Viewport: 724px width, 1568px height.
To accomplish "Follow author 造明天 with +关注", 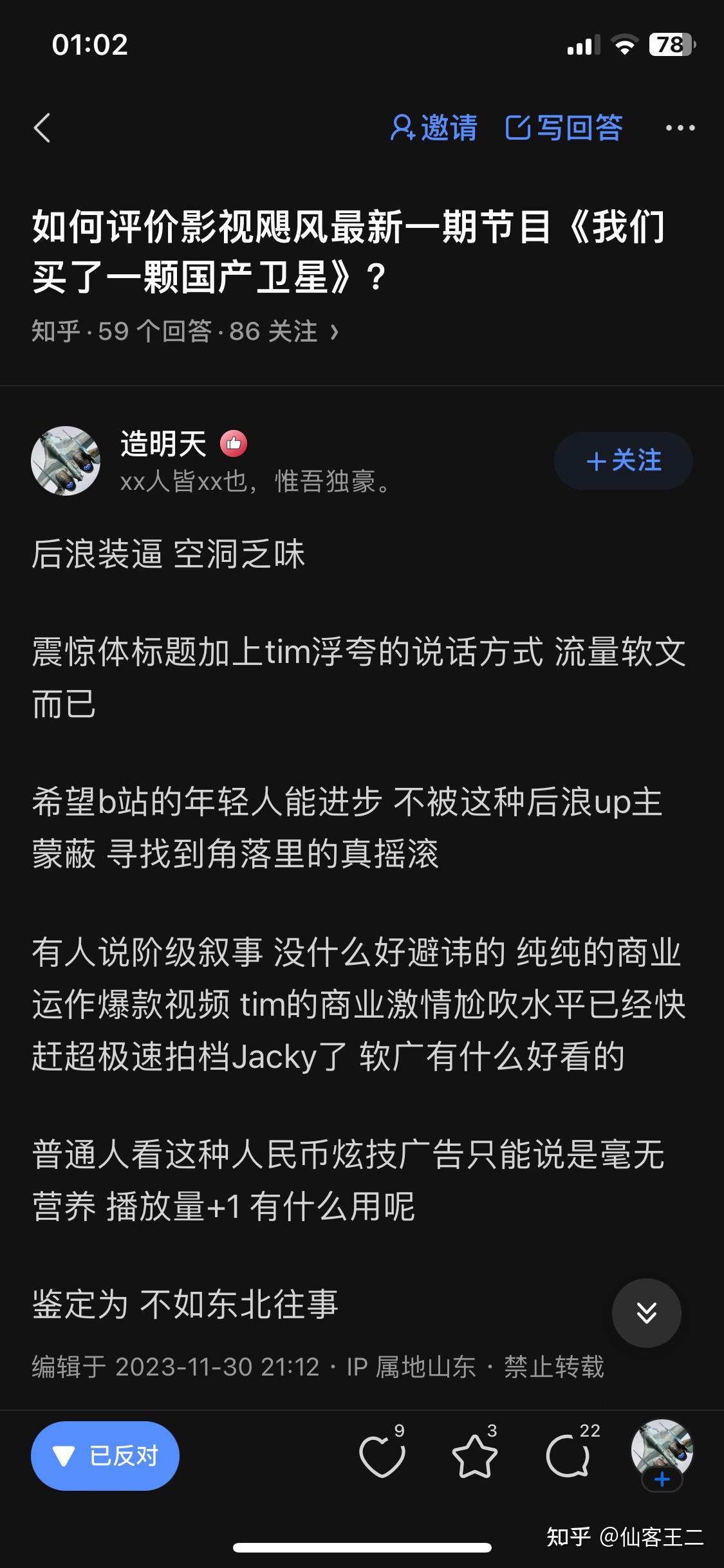I will (623, 461).
